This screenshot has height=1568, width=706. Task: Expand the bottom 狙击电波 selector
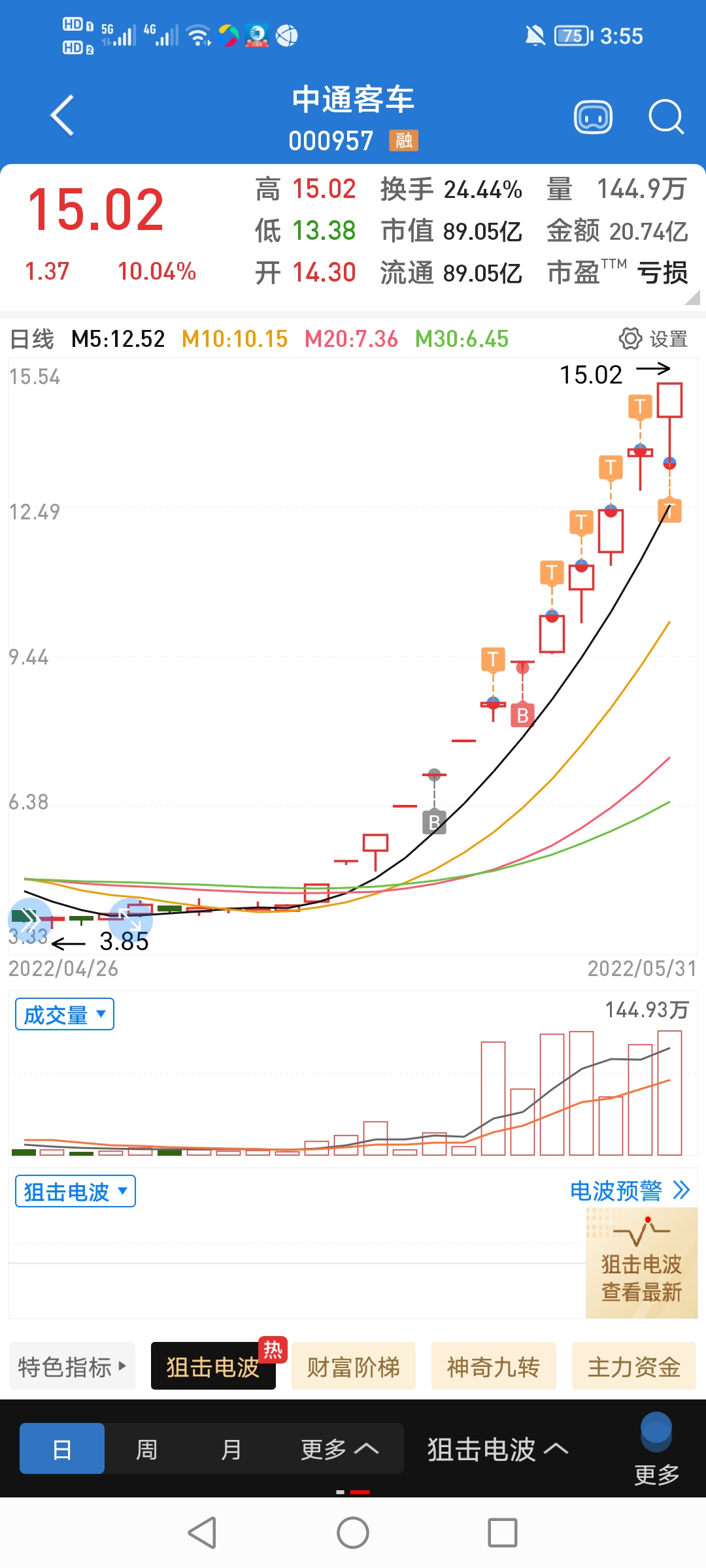497,1450
